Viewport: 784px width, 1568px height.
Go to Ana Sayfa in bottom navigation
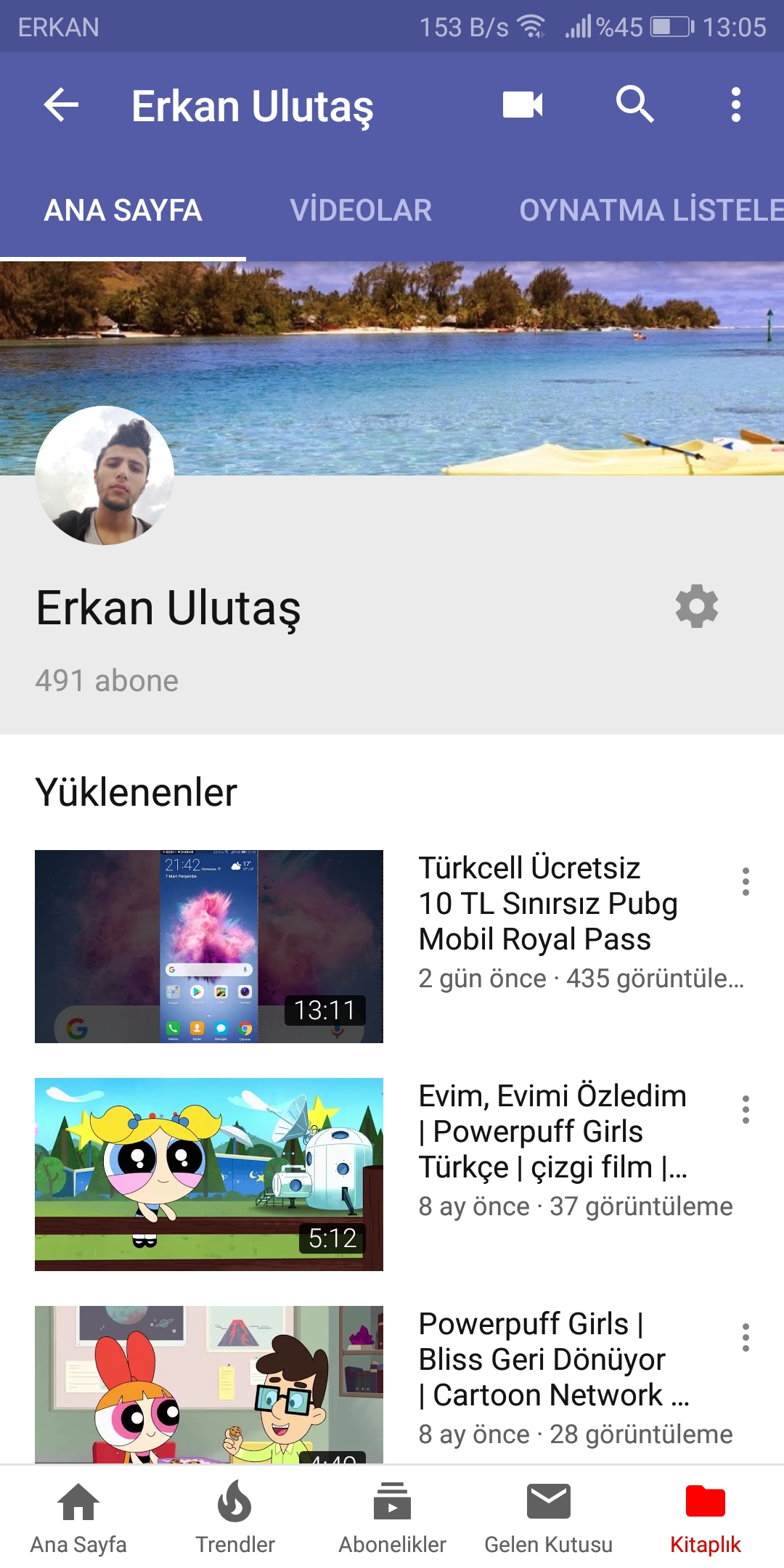[x=78, y=1517]
